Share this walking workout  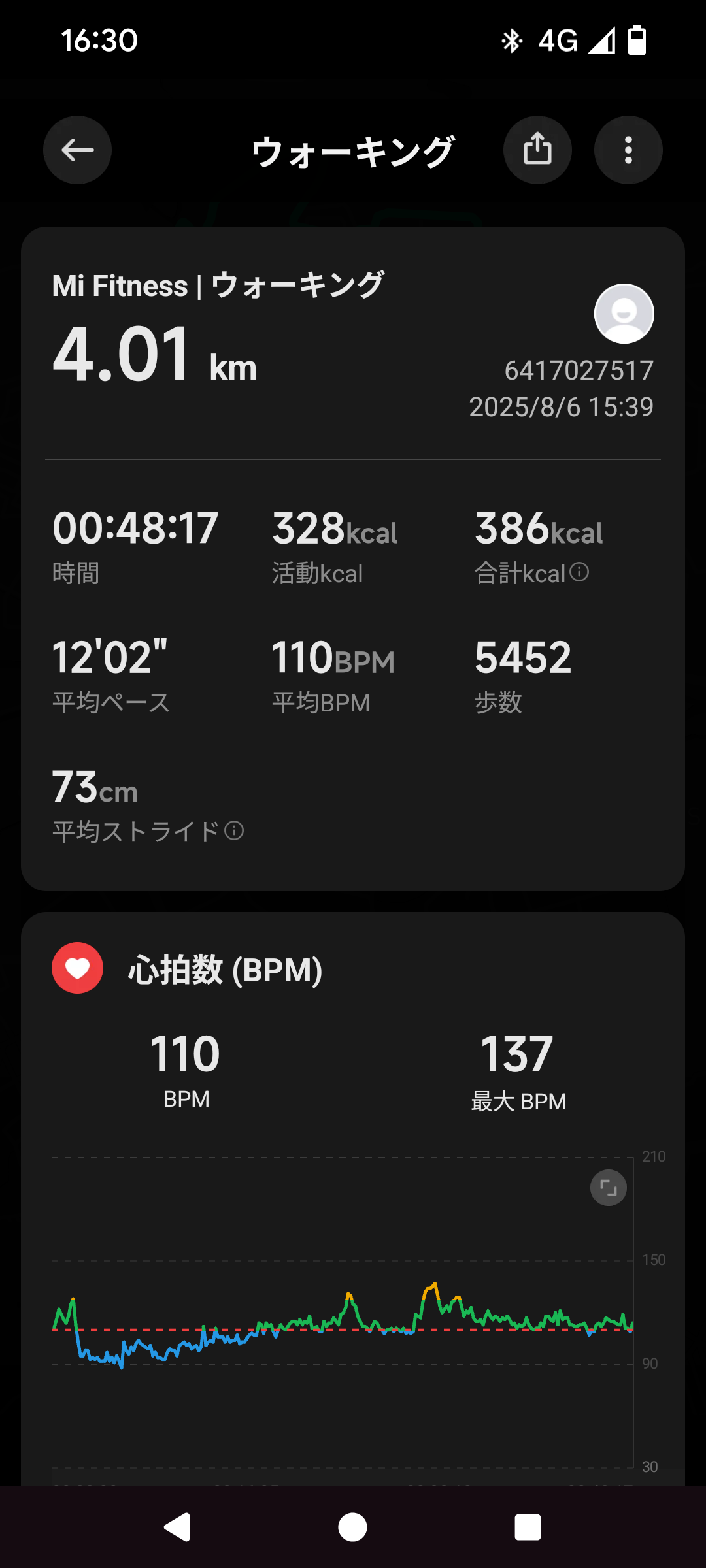(537, 150)
